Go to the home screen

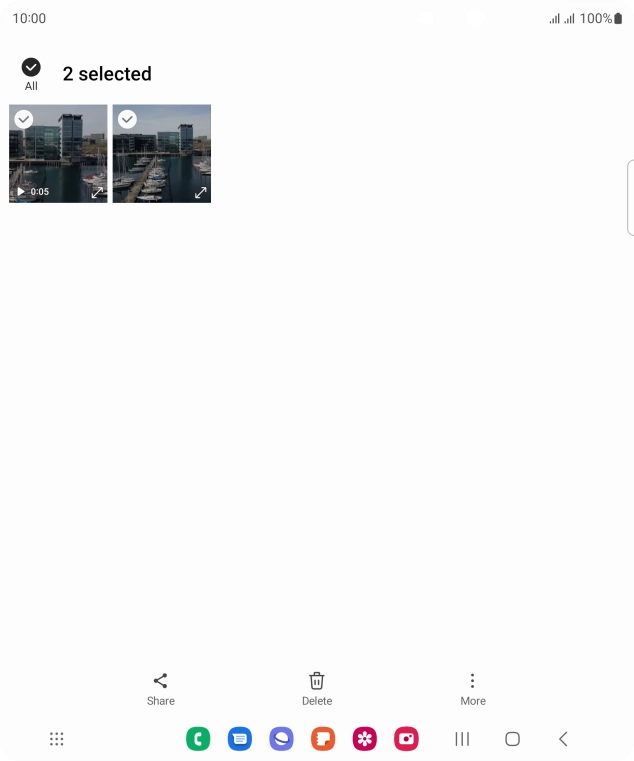[x=512, y=739]
